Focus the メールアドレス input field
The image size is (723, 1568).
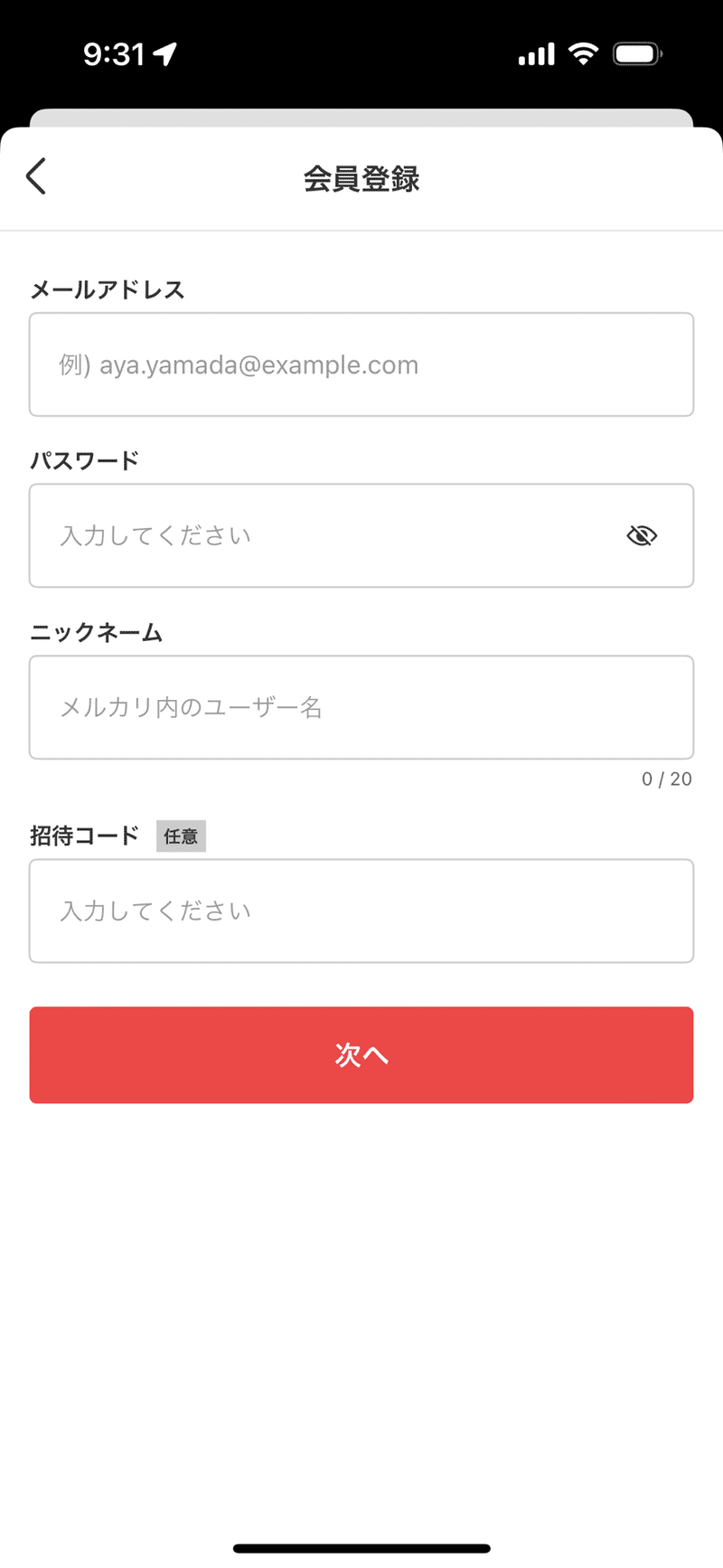click(361, 364)
